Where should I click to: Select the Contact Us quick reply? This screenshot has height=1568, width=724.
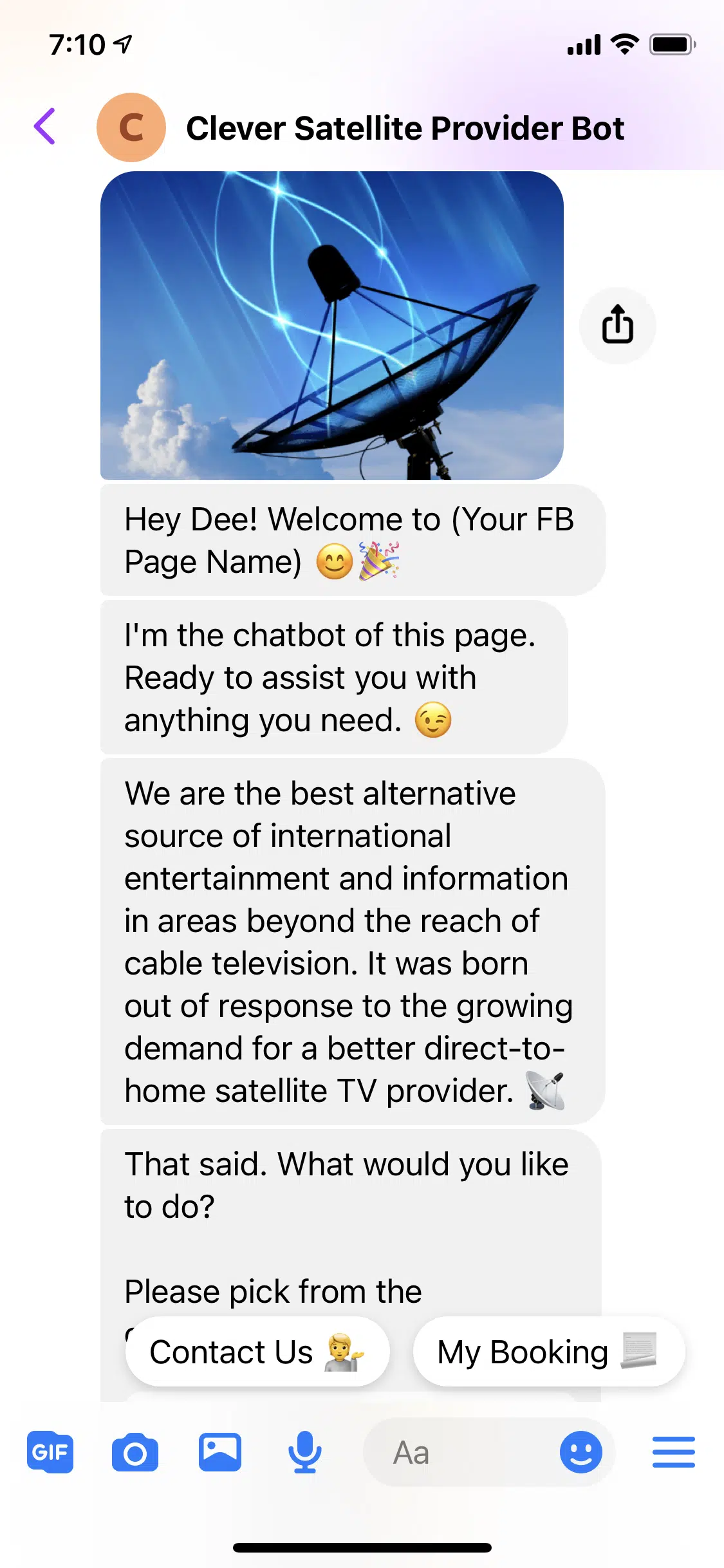pos(257,1352)
